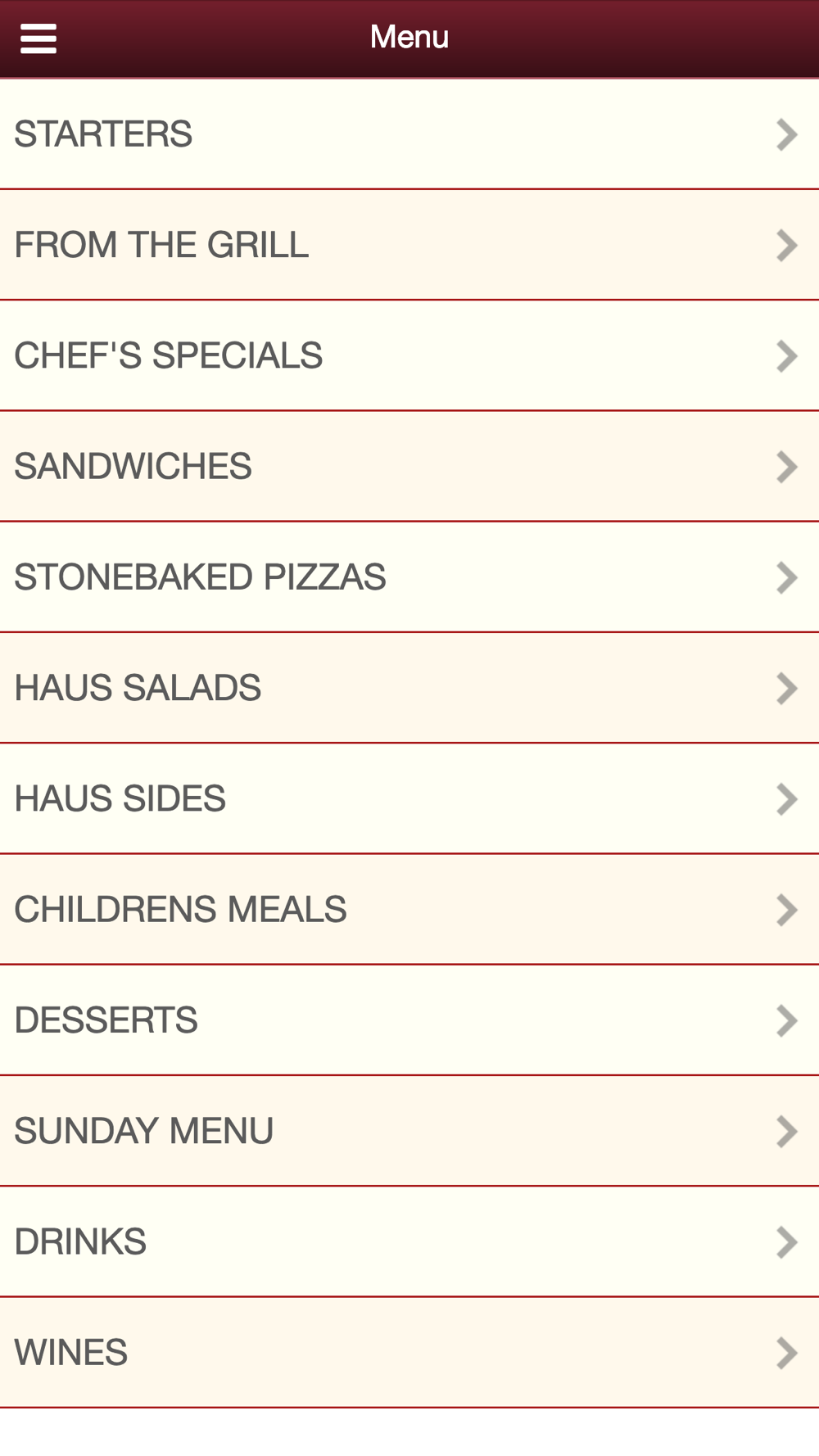Open the hamburger drawer menu
Image resolution: width=819 pixels, height=1456 pixels.
38,38
